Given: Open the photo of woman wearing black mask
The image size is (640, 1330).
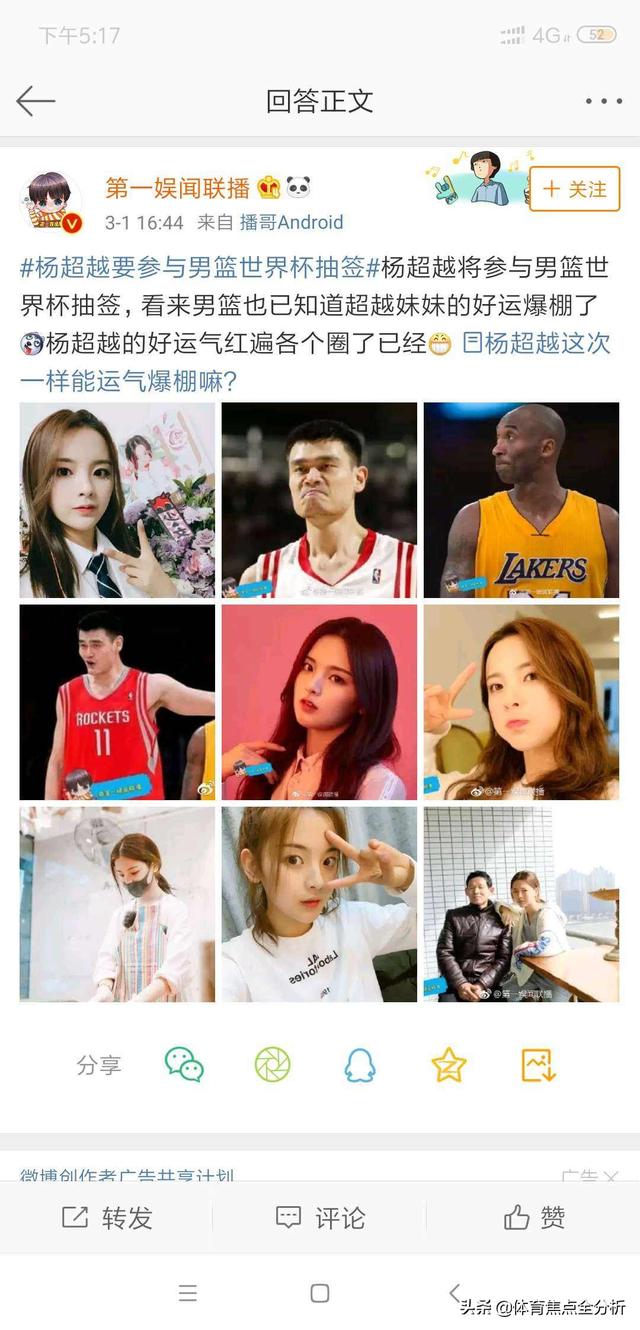Looking at the screenshot, I should (x=117, y=904).
